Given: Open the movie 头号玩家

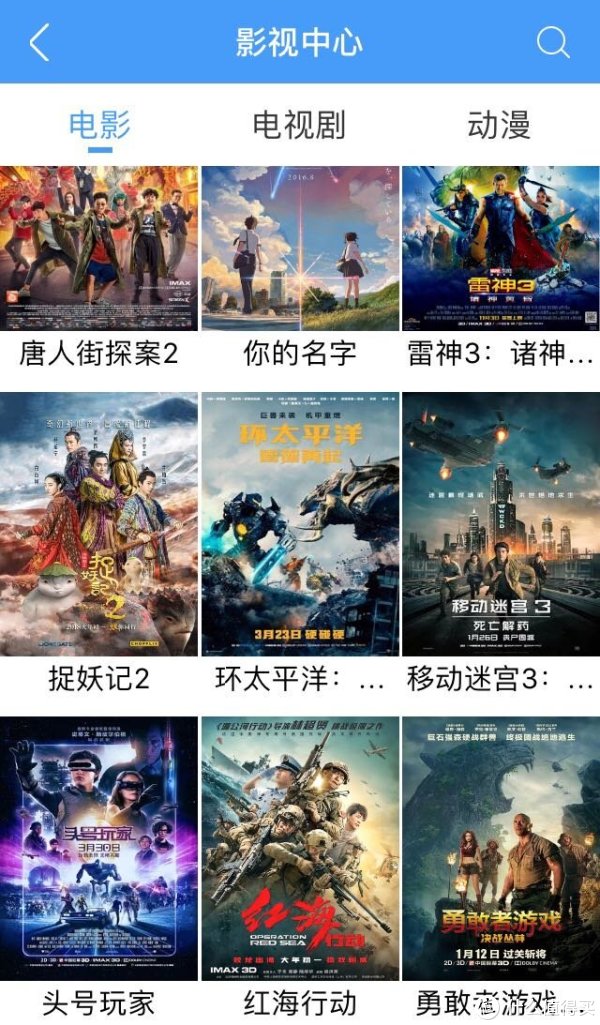Looking at the screenshot, I should click(99, 848).
